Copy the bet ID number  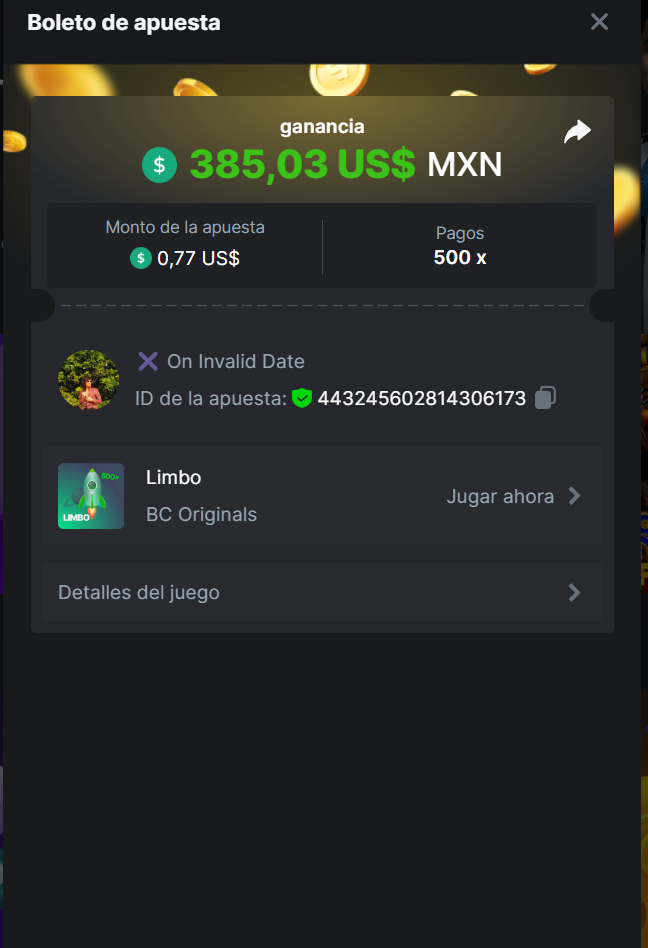[545, 398]
